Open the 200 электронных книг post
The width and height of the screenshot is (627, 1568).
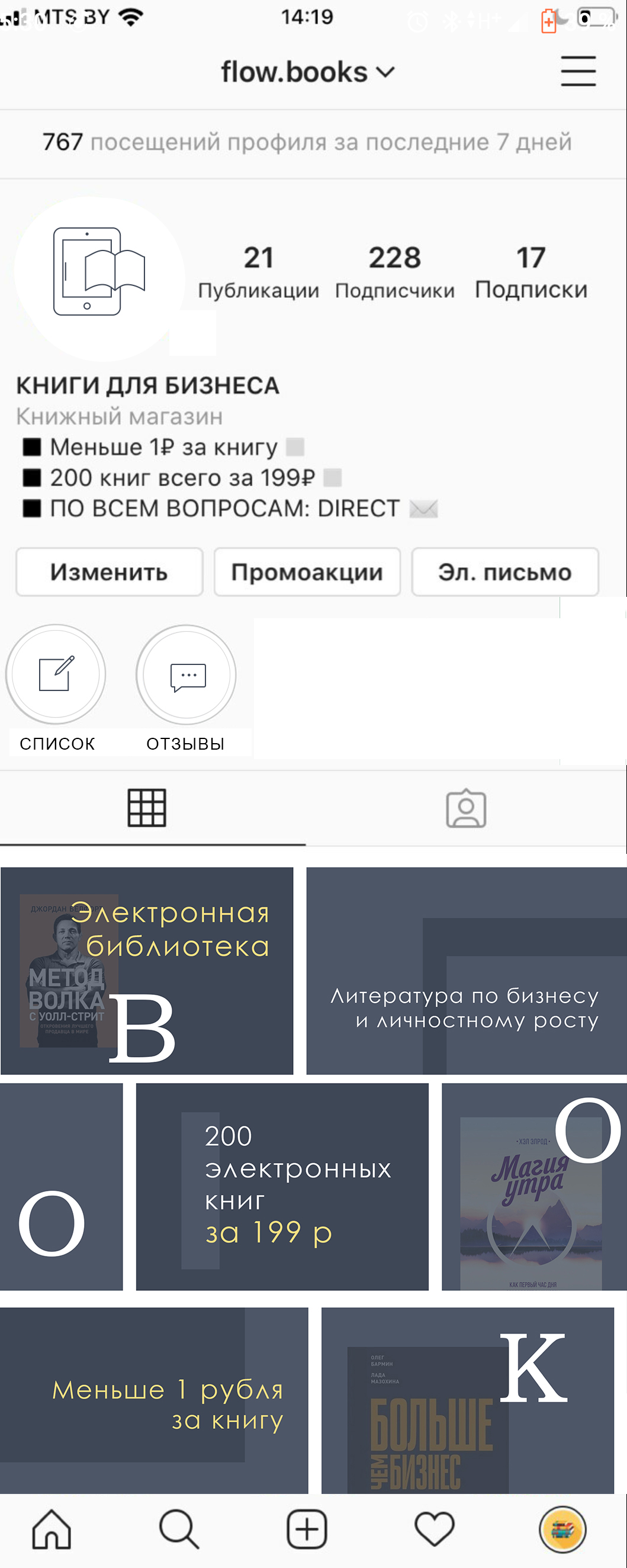(282, 1186)
